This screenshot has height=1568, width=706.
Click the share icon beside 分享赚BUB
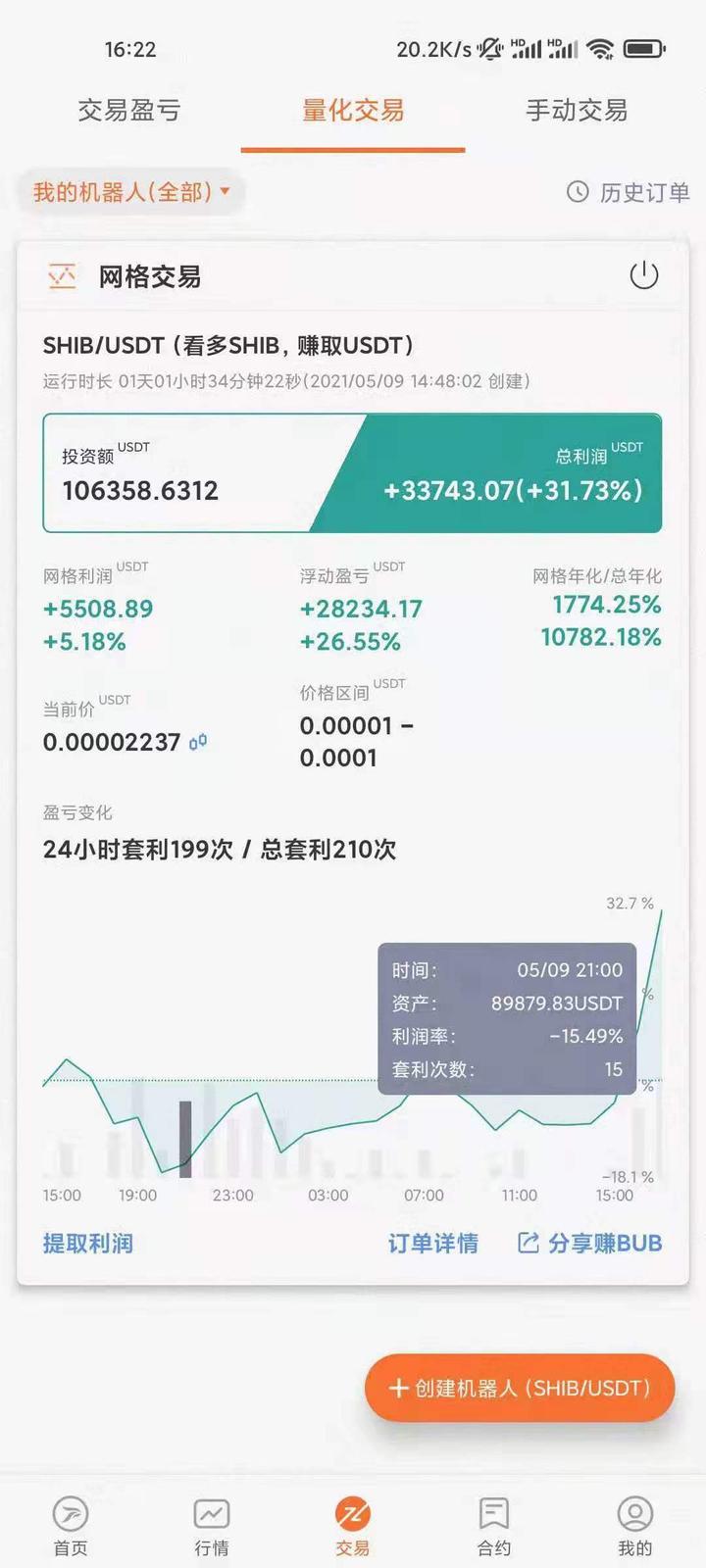526,1243
